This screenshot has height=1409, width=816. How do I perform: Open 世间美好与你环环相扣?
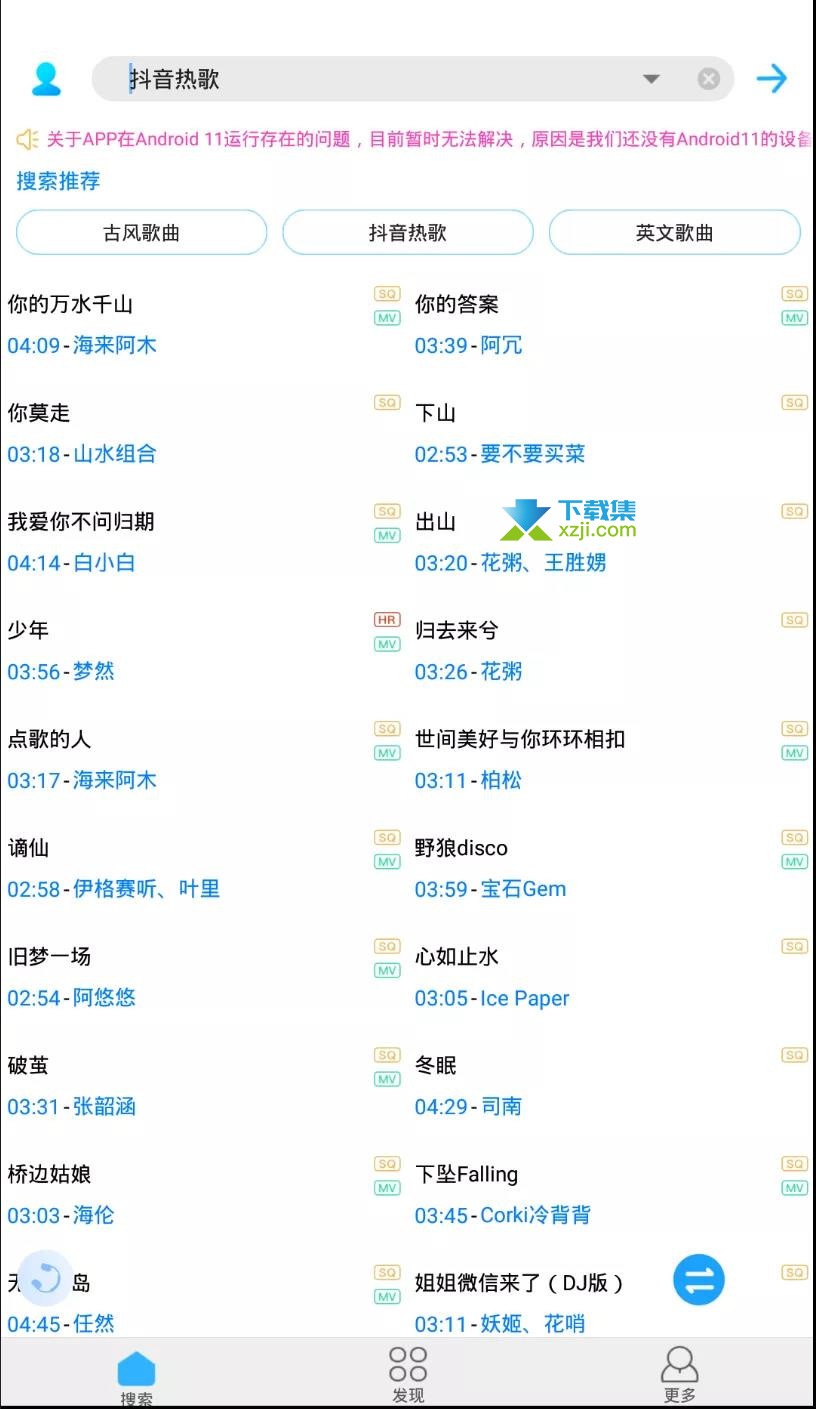(x=612, y=759)
